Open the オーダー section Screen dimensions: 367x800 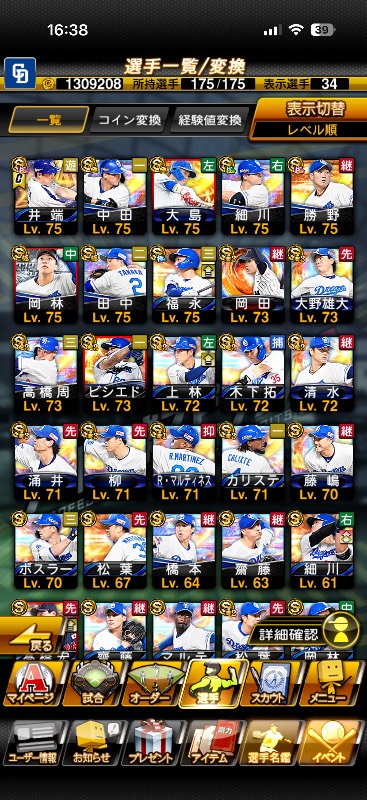(154, 683)
